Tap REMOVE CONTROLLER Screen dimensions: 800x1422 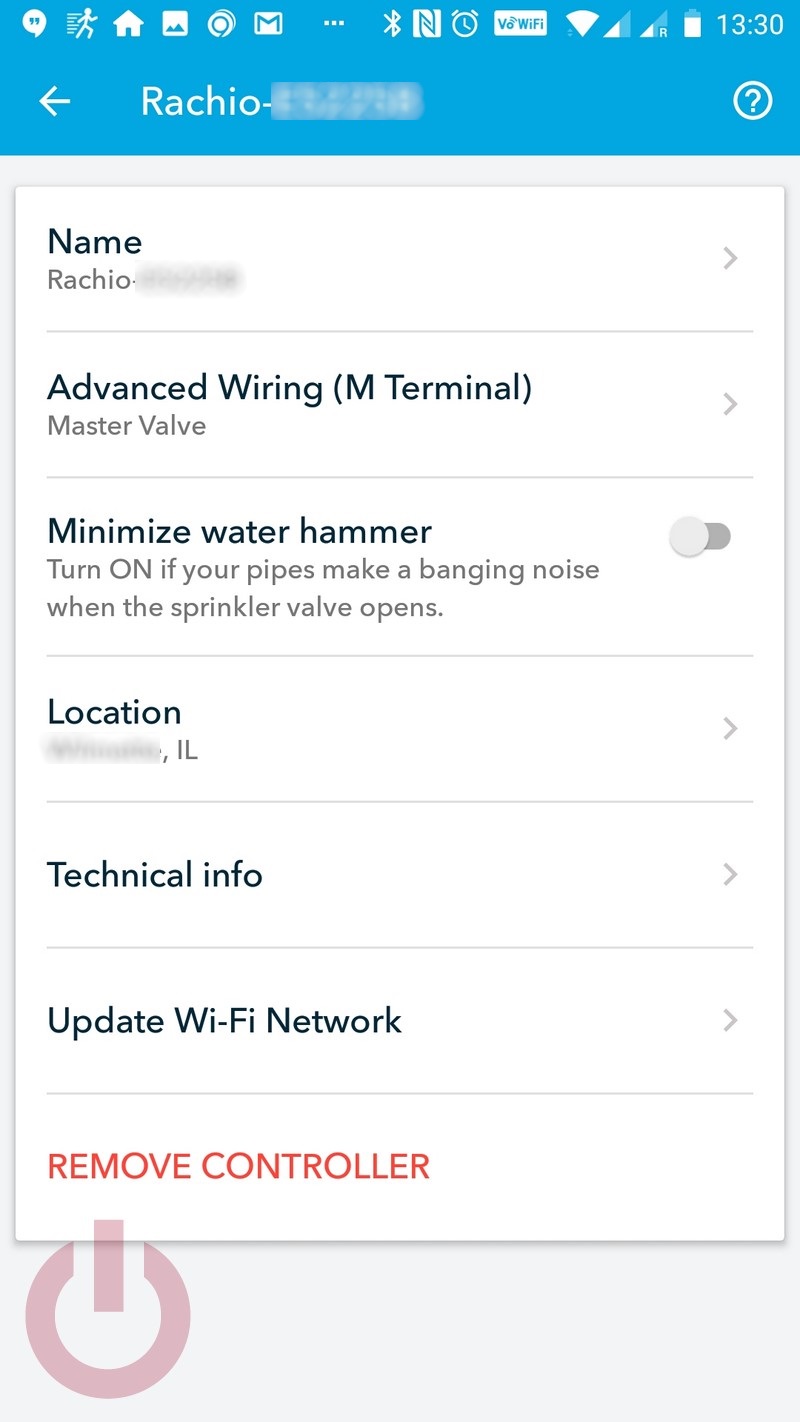239,1166
